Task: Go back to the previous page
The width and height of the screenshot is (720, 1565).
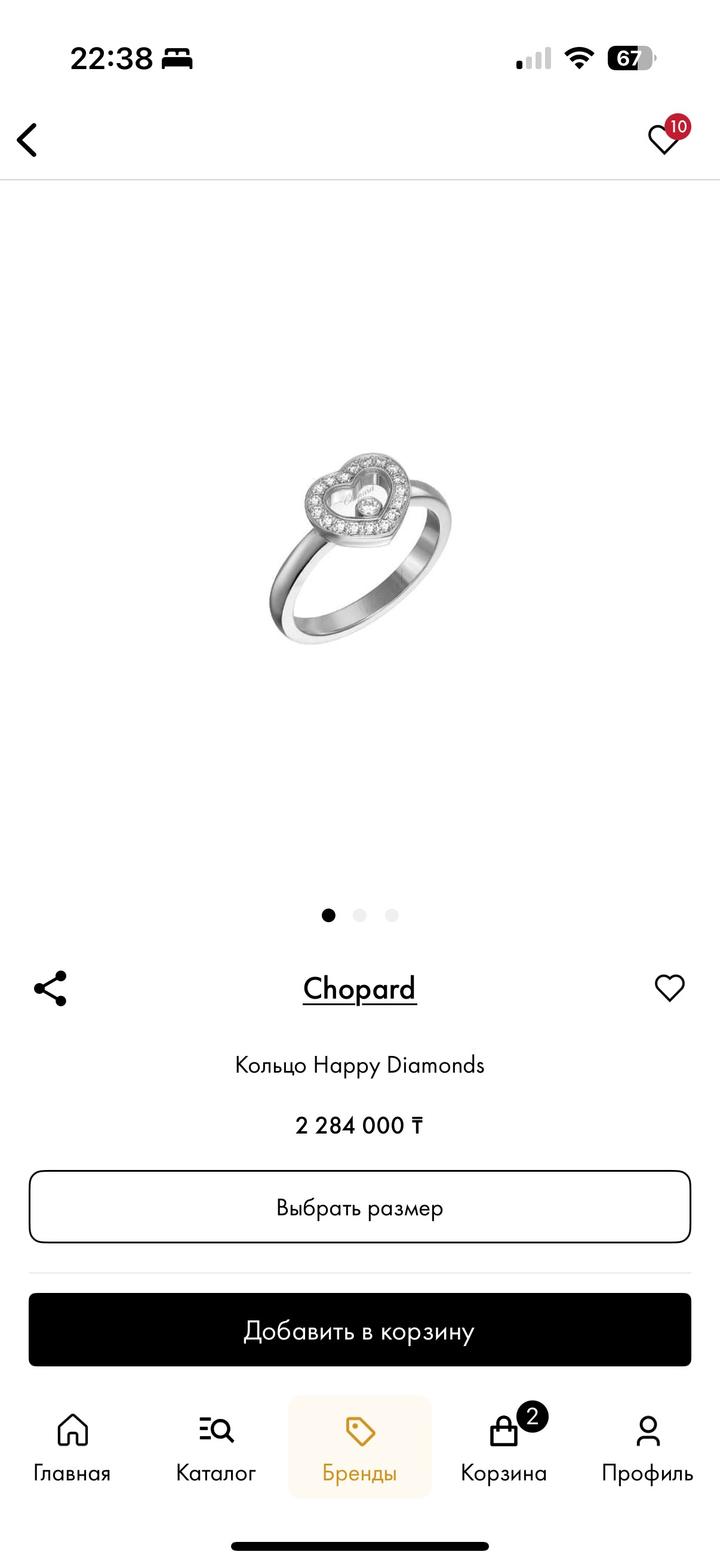Action: pos(28,140)
